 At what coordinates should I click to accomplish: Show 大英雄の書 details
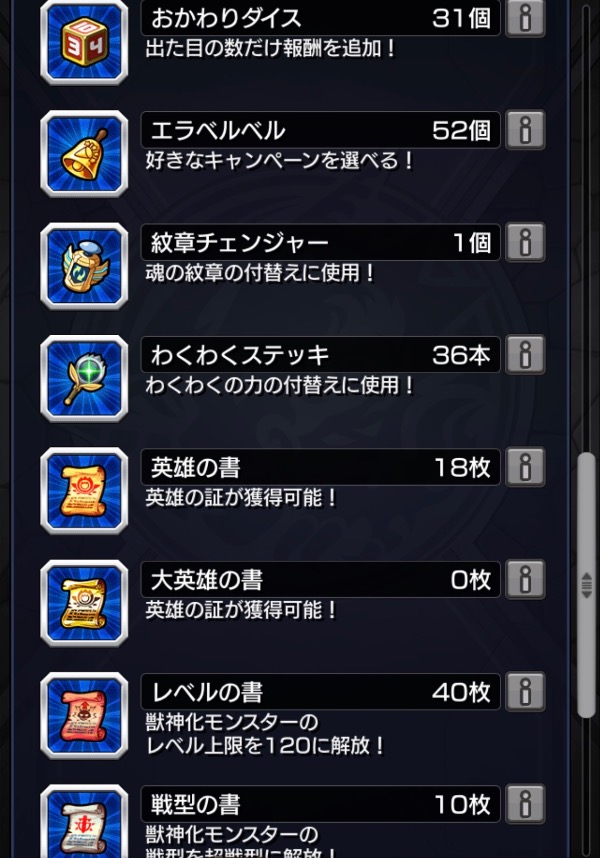click(x=525, y=579)
